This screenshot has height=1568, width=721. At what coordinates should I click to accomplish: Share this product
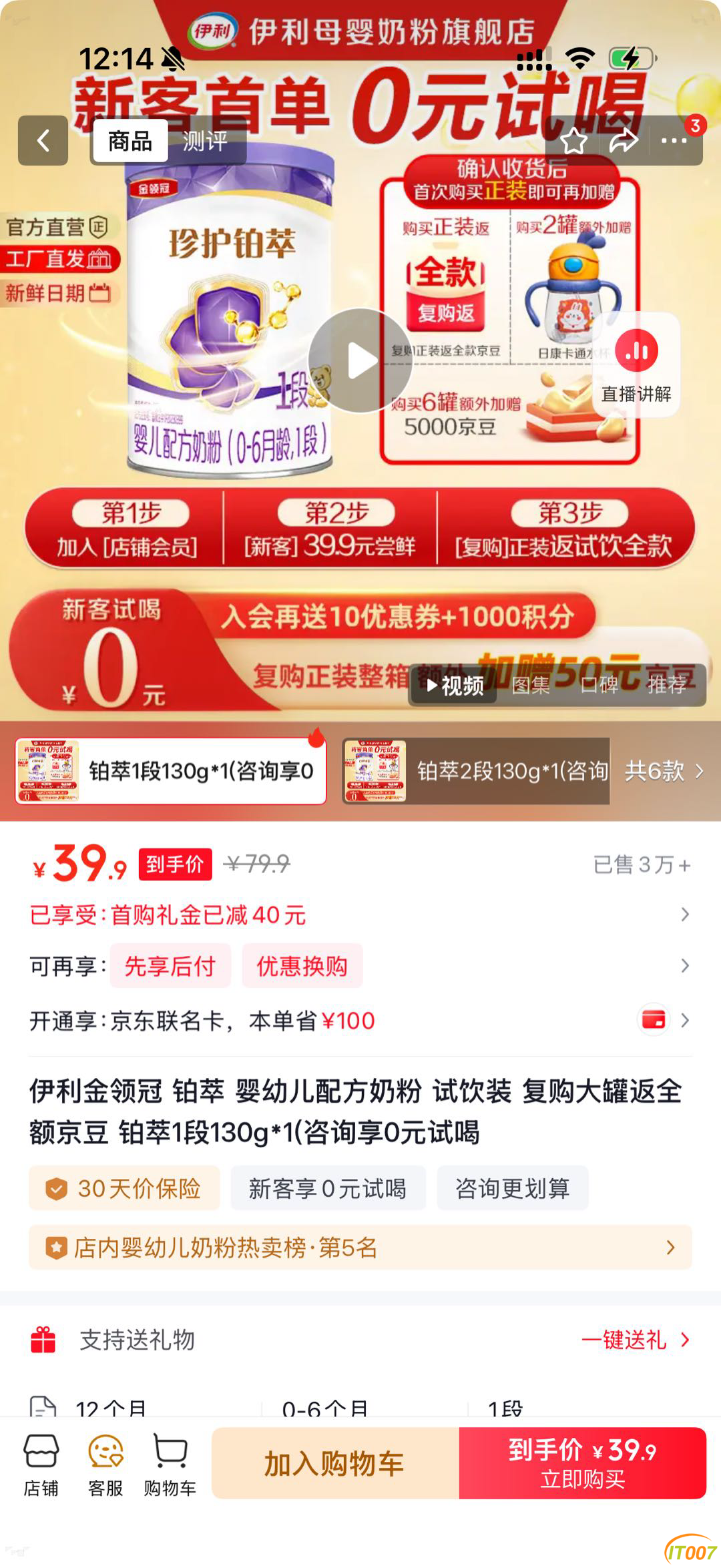[x=624, y=141]
